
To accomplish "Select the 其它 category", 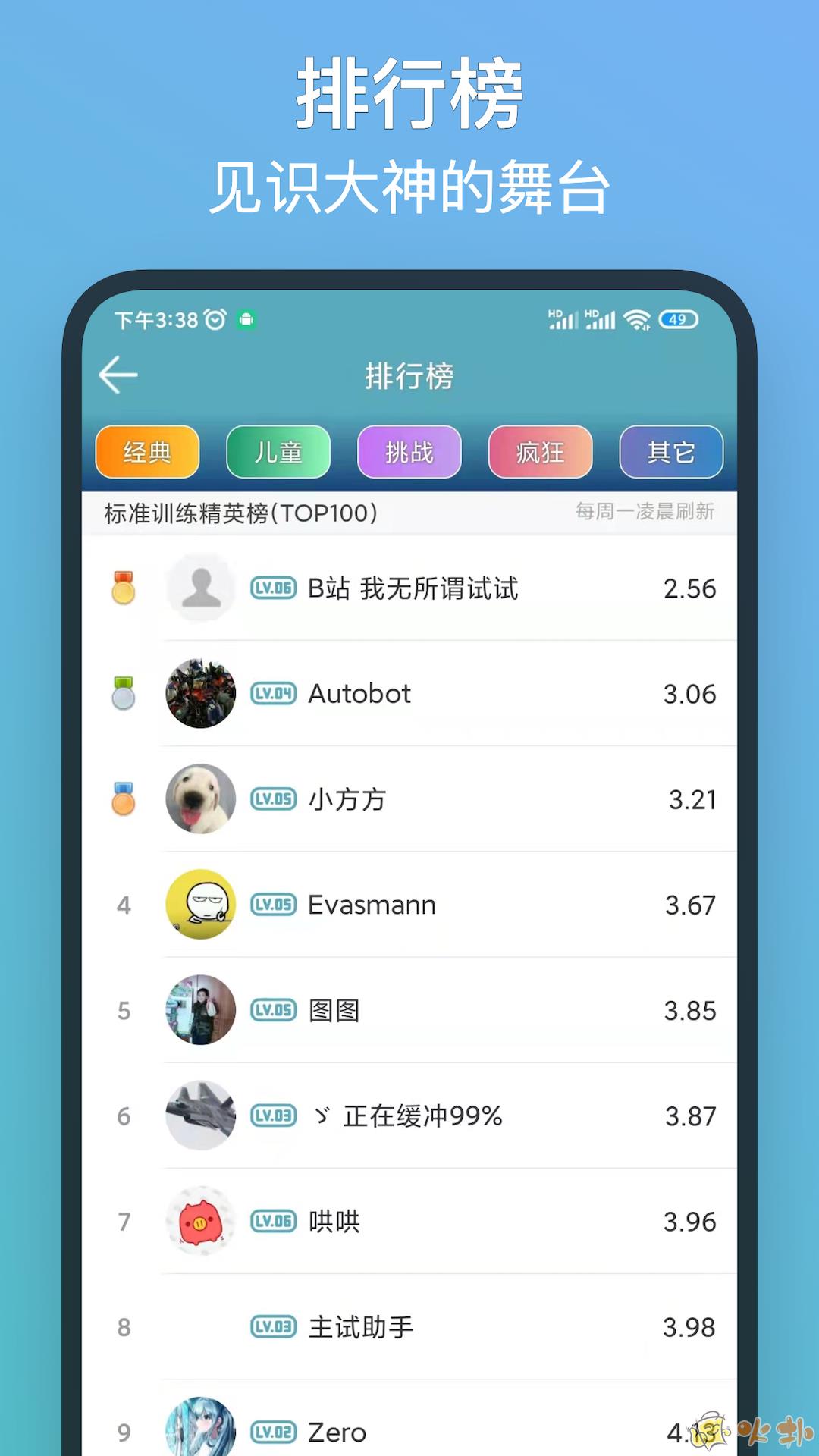I will pos(671,452).
